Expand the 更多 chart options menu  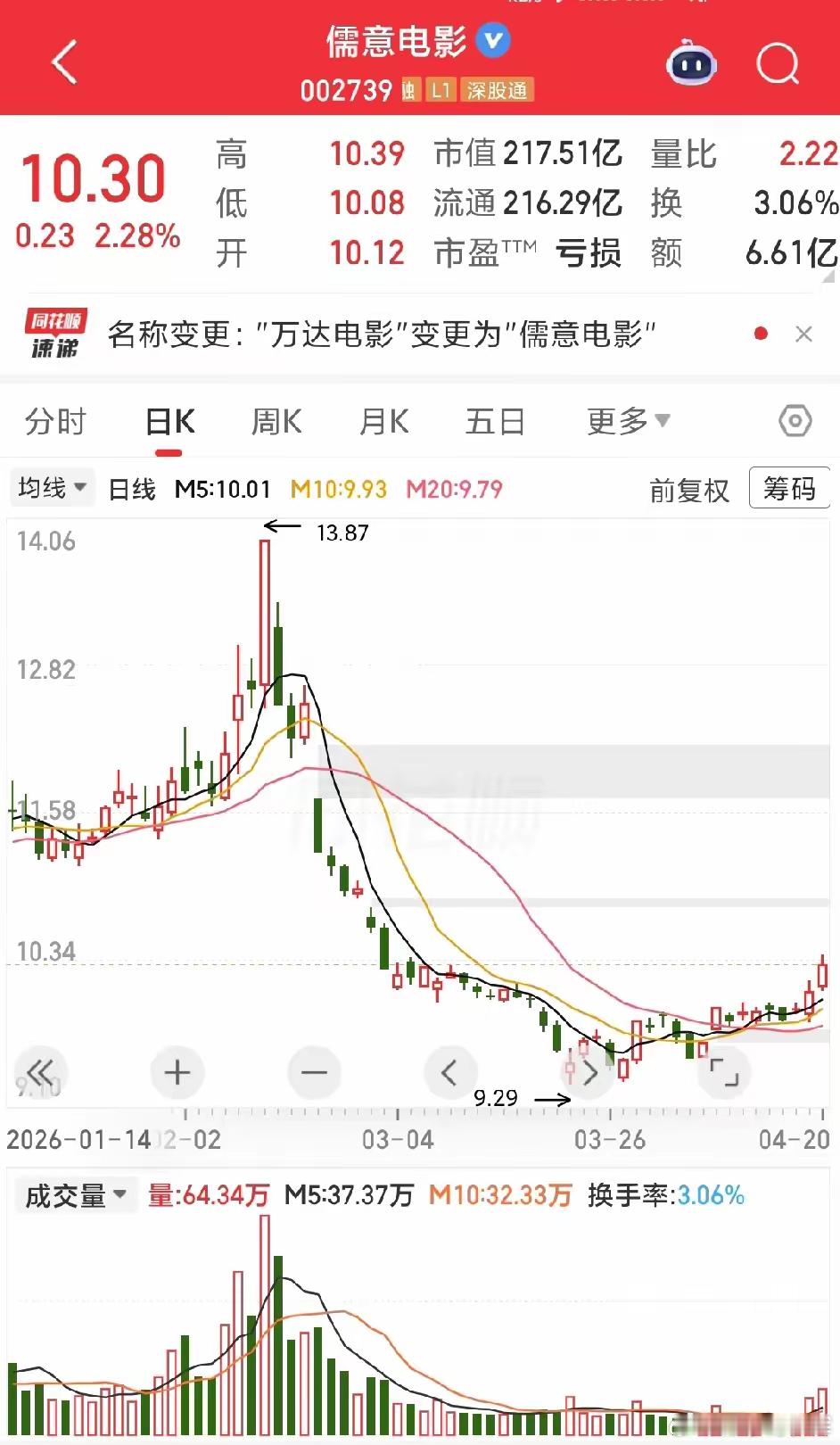626,421
